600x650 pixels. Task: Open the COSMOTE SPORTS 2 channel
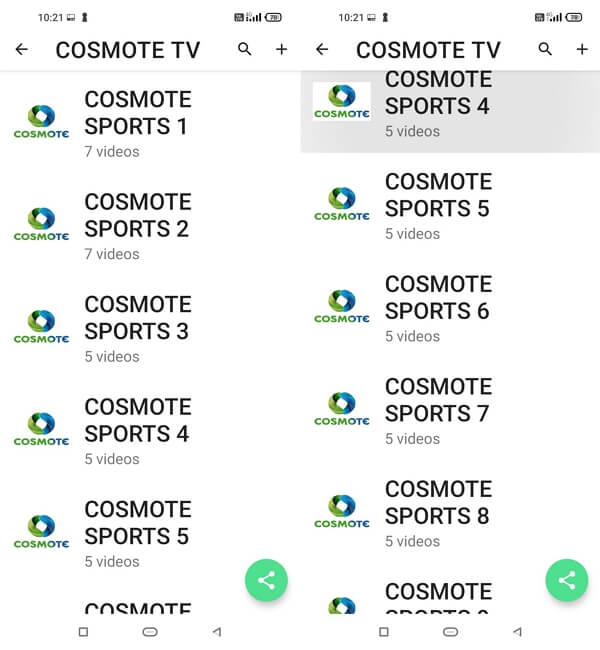coord(150,226)
